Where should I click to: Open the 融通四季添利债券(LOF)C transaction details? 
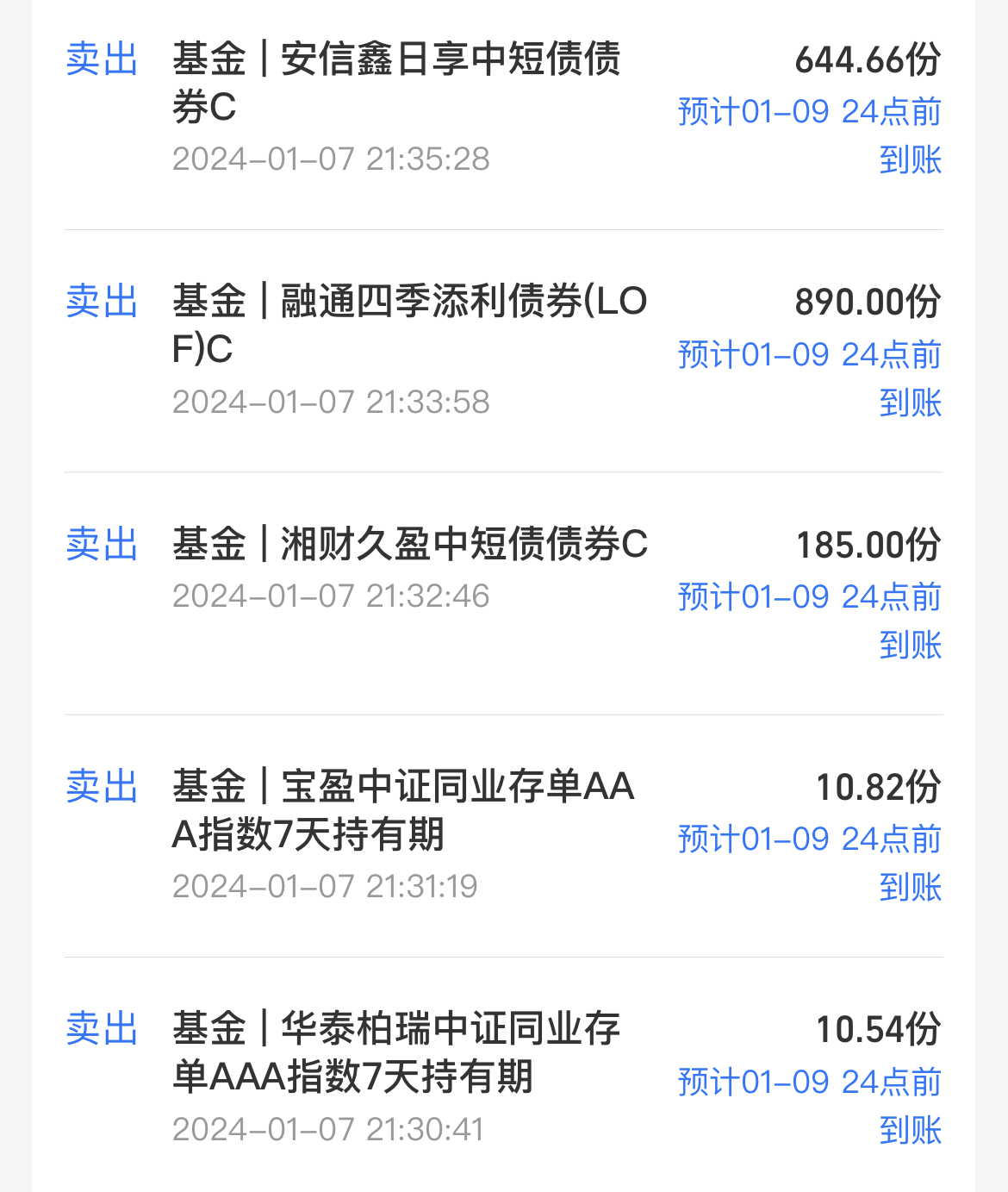pyautogui.click(x=409, y=325)
